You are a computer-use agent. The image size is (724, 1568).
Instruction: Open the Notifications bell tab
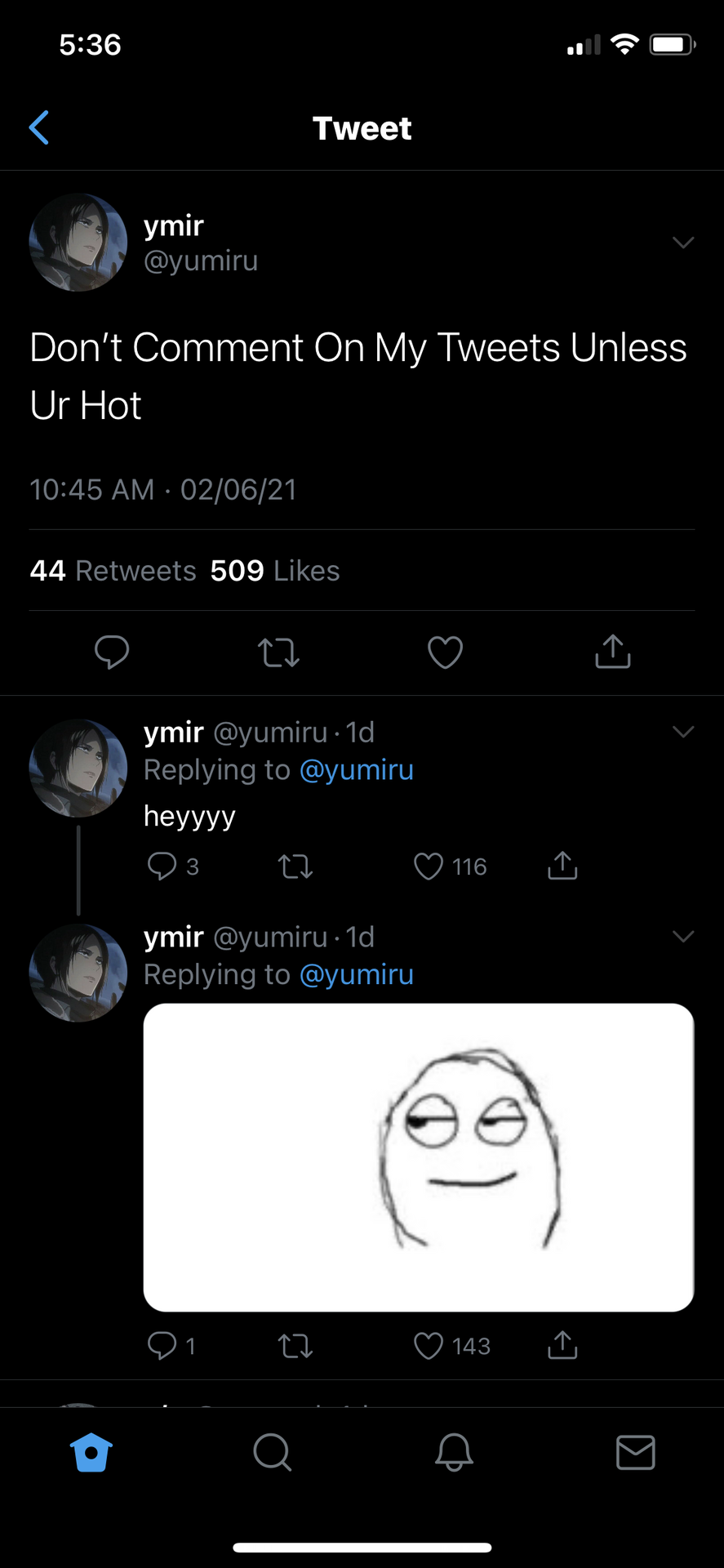coord(454,1452)
